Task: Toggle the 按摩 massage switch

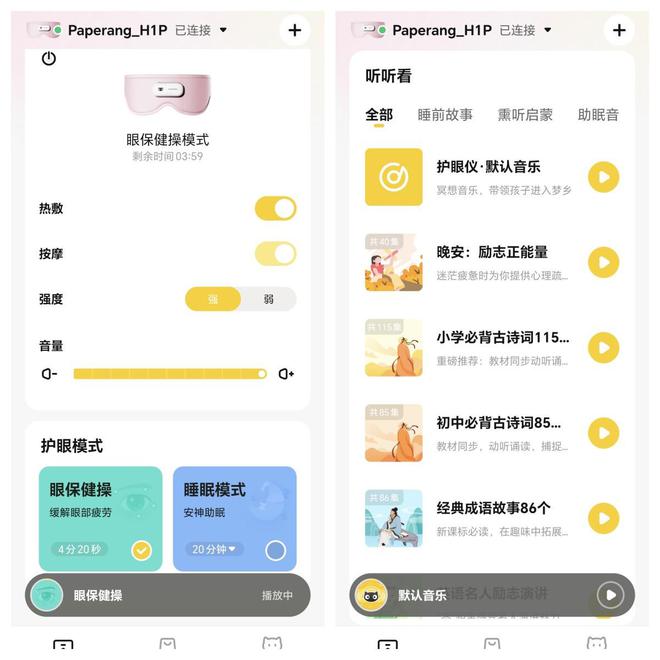Action: point(275,254)
